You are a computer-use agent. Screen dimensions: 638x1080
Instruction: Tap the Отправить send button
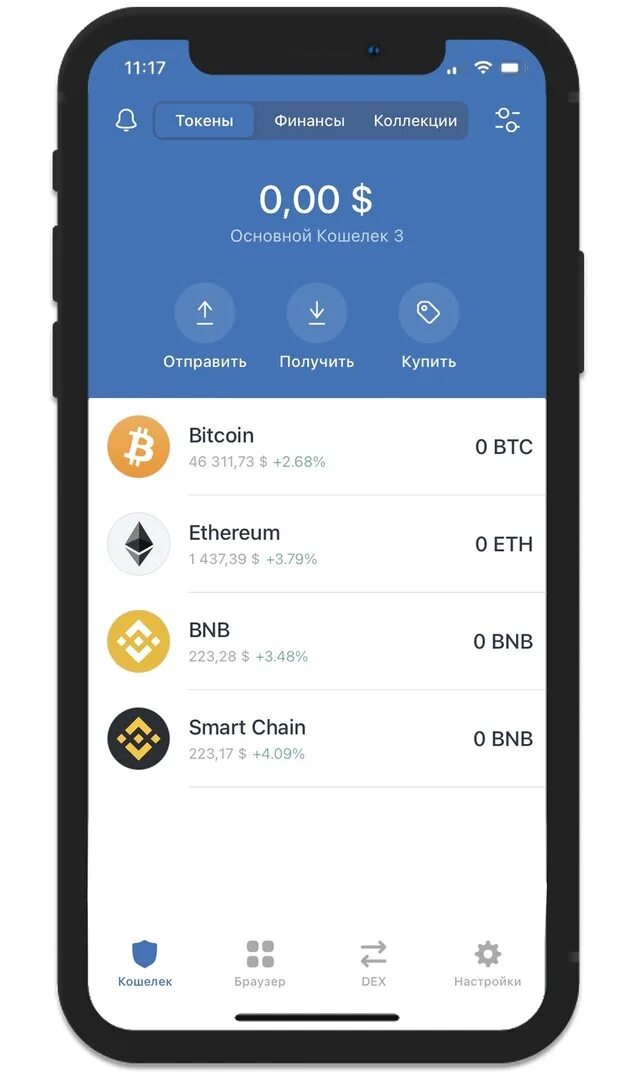click(x=205, y=327)
